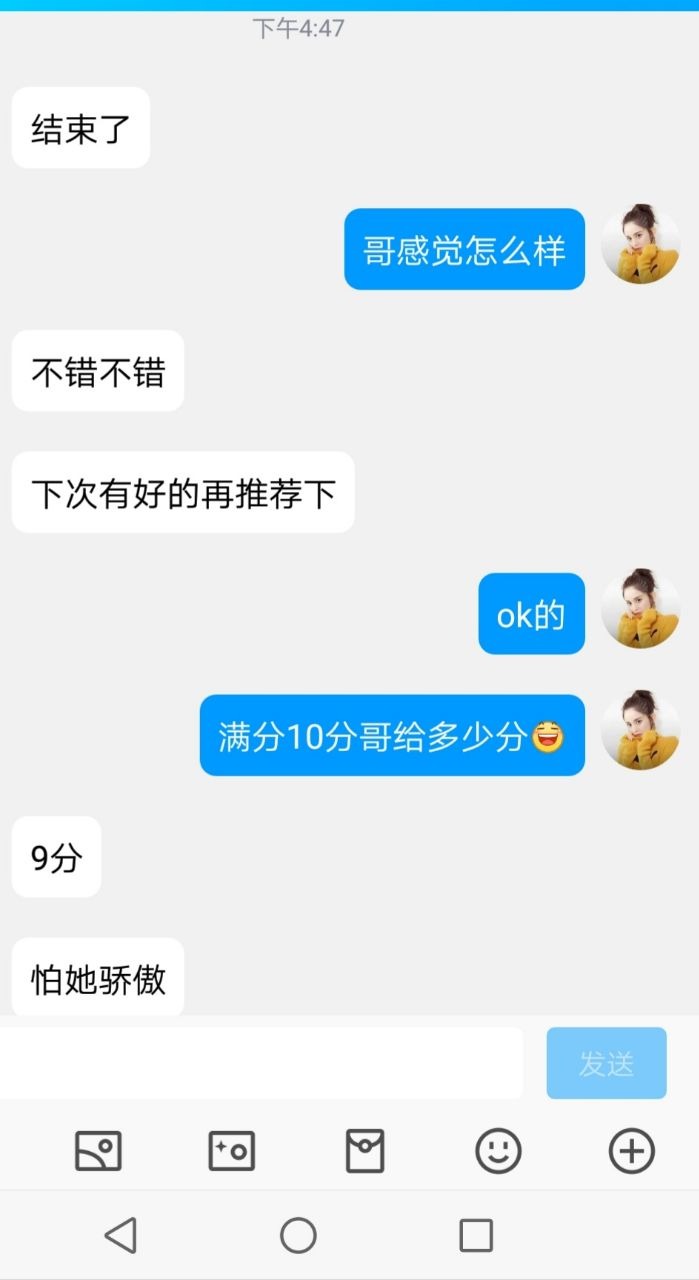Screen dimensions: 699x1280
Task: Go to the system home screen
Action: tap(298, 1235)
